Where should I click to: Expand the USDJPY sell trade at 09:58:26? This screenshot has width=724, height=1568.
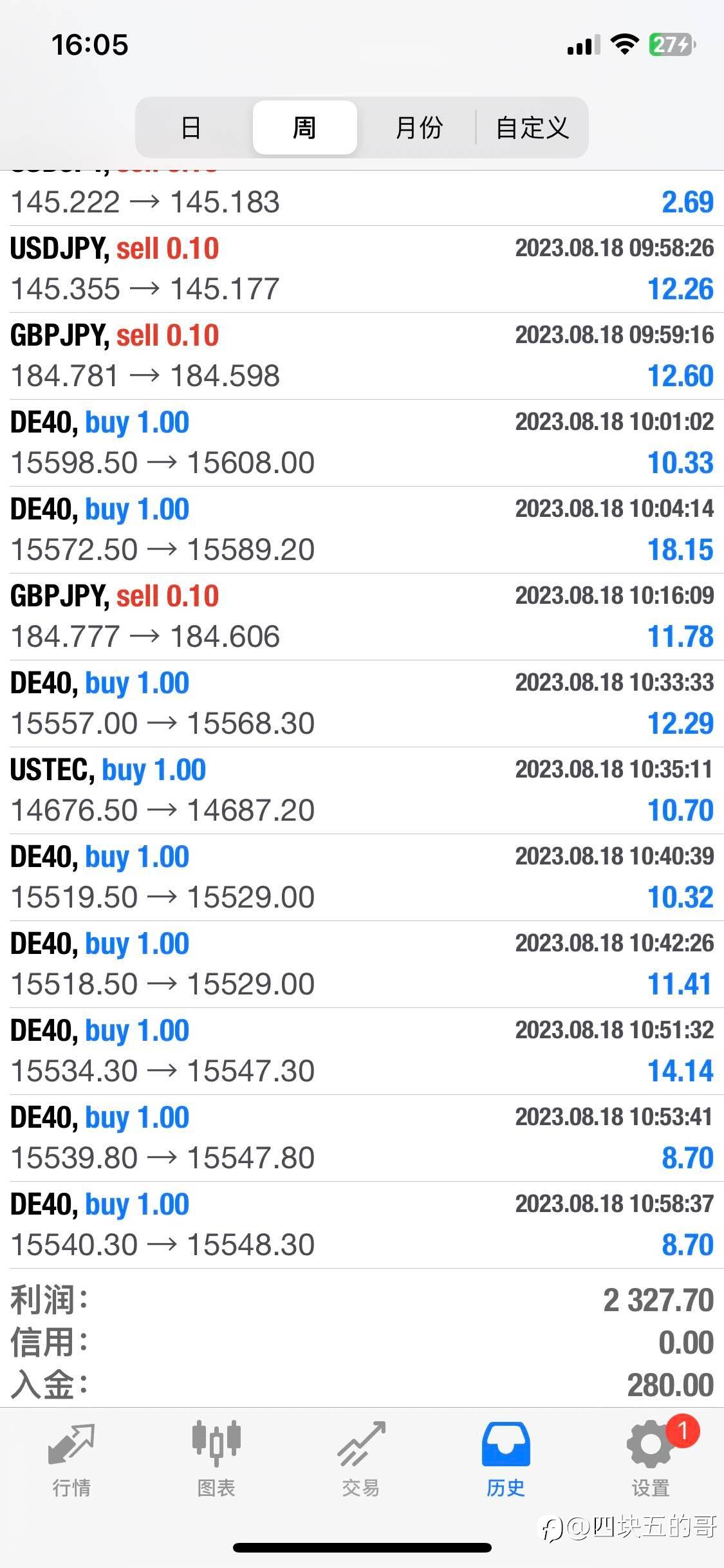point(362,269)
